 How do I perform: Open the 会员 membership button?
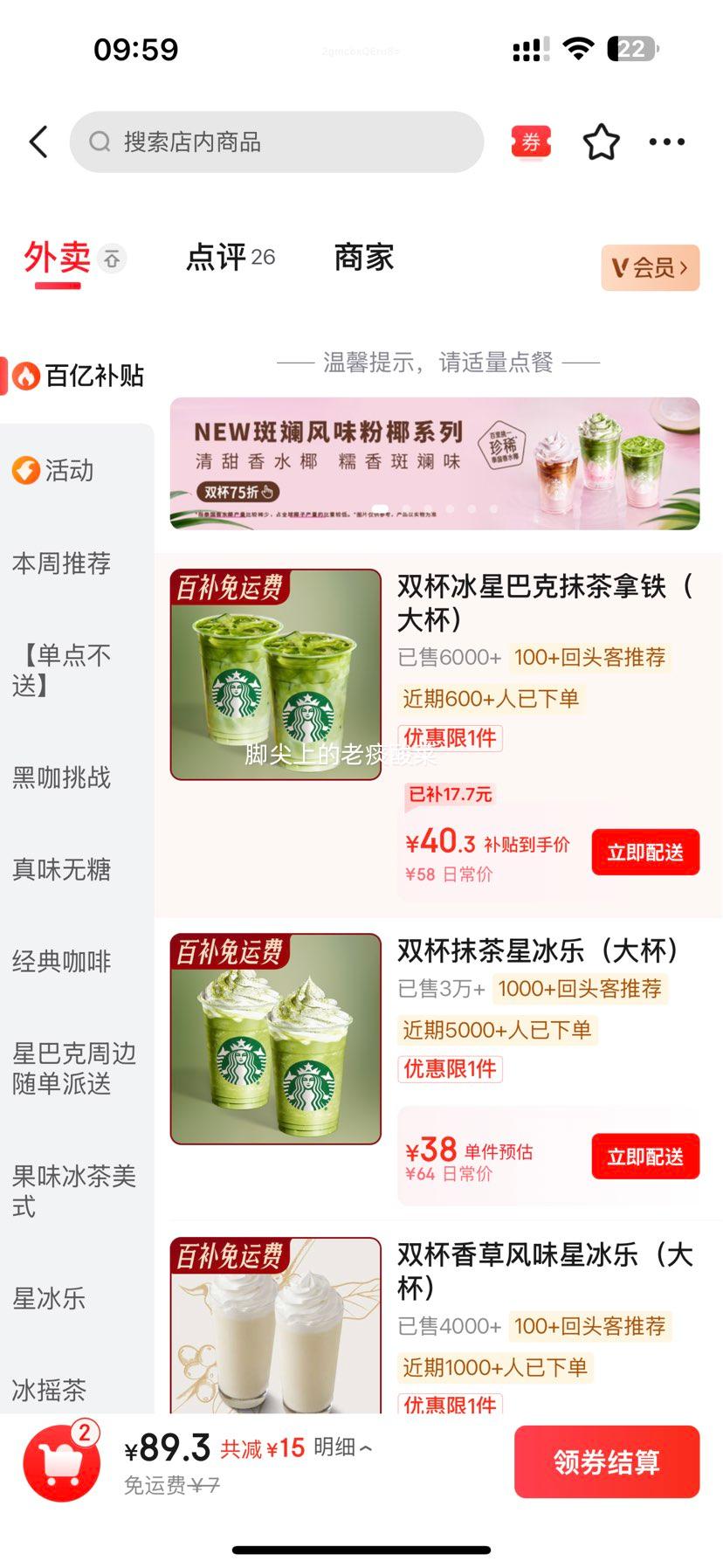650,267
